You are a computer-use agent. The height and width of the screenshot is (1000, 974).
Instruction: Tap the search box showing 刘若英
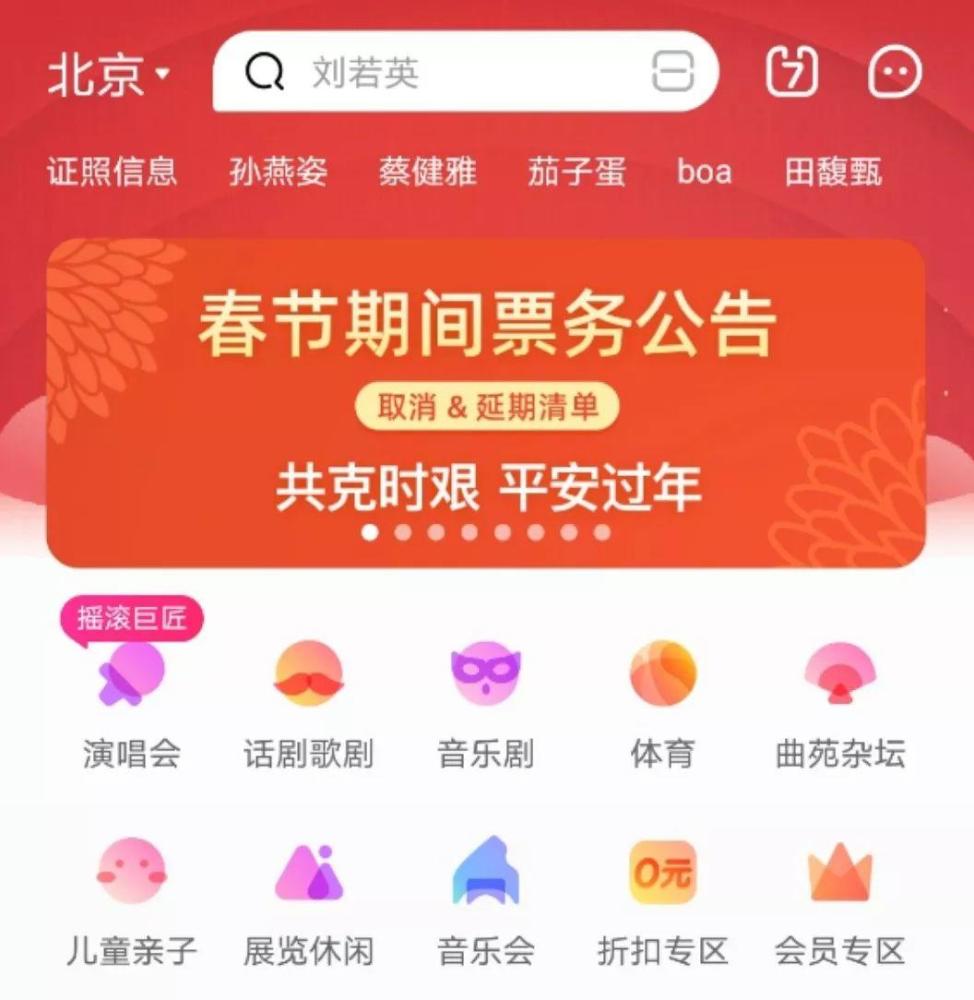pyautogui.click(x=440, y=73)
